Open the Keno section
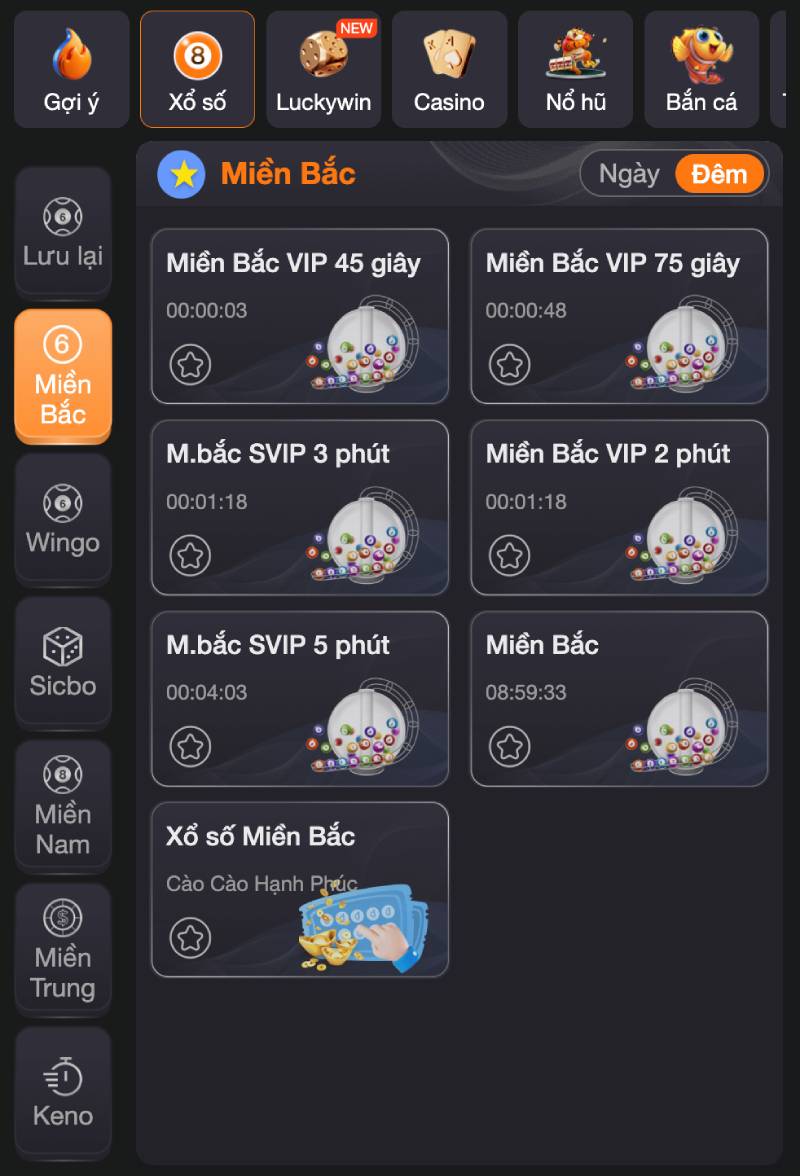Image resolution: width=800 pixels, height=1176 pixels. 63,1092
